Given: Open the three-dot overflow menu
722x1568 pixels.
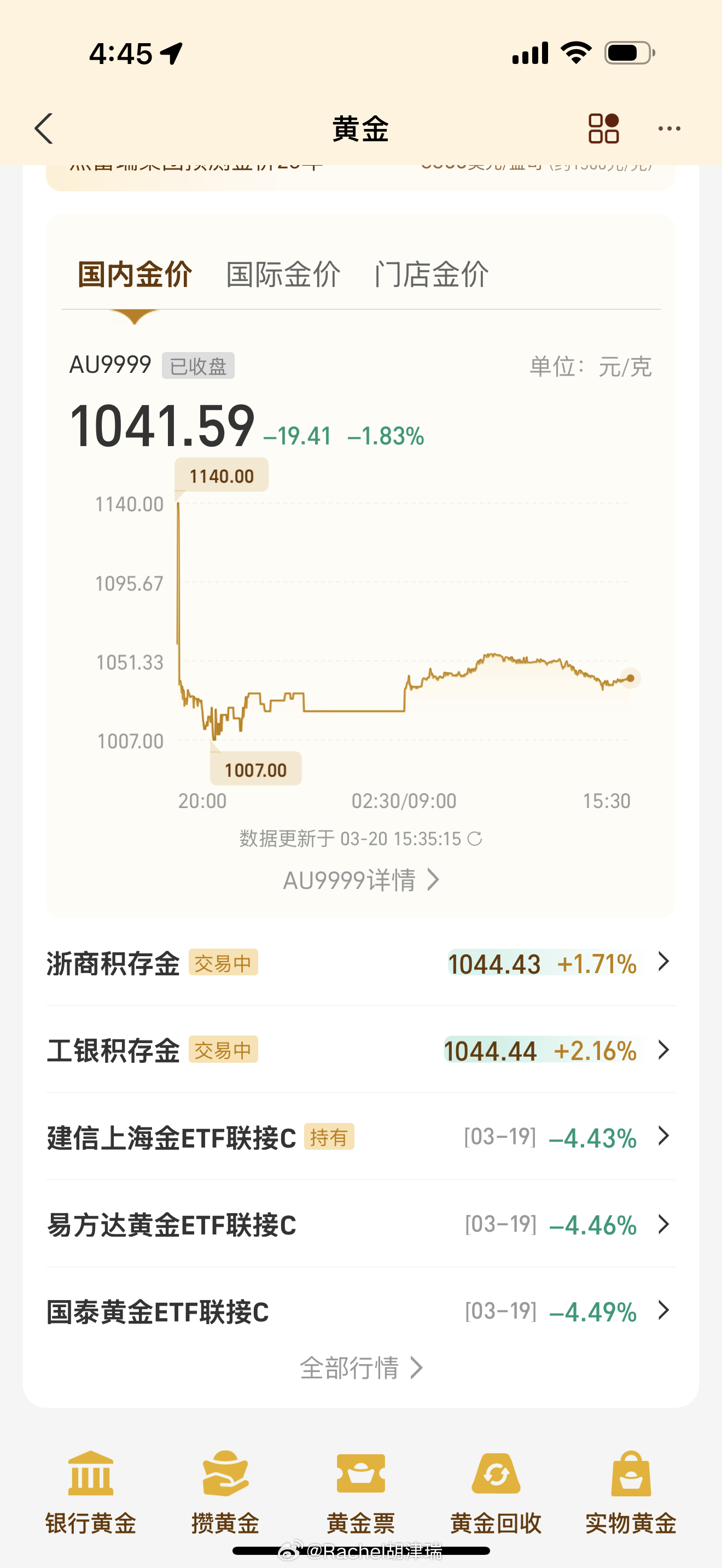Looking at the screenshot, I should pos(669,128).
